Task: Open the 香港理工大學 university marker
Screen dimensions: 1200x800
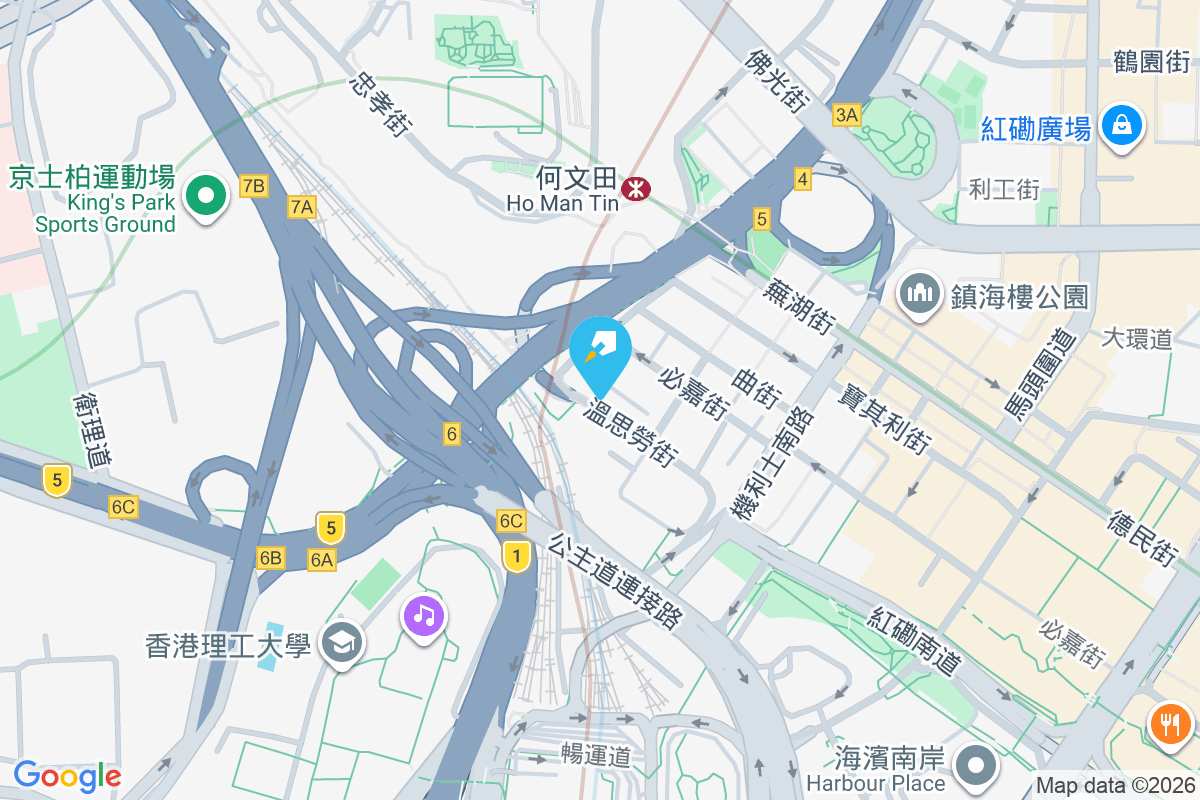Action: point(343,643)
